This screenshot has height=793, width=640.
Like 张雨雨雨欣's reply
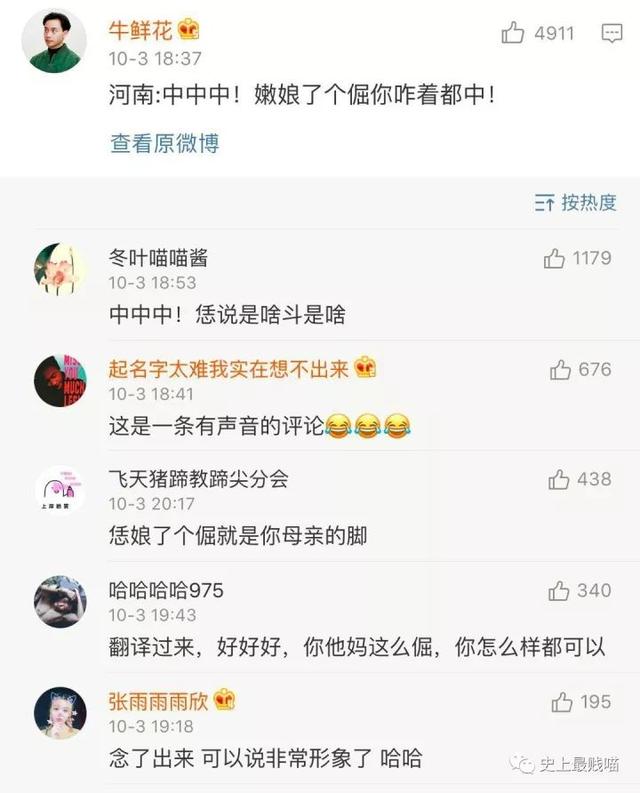[562, 702]
